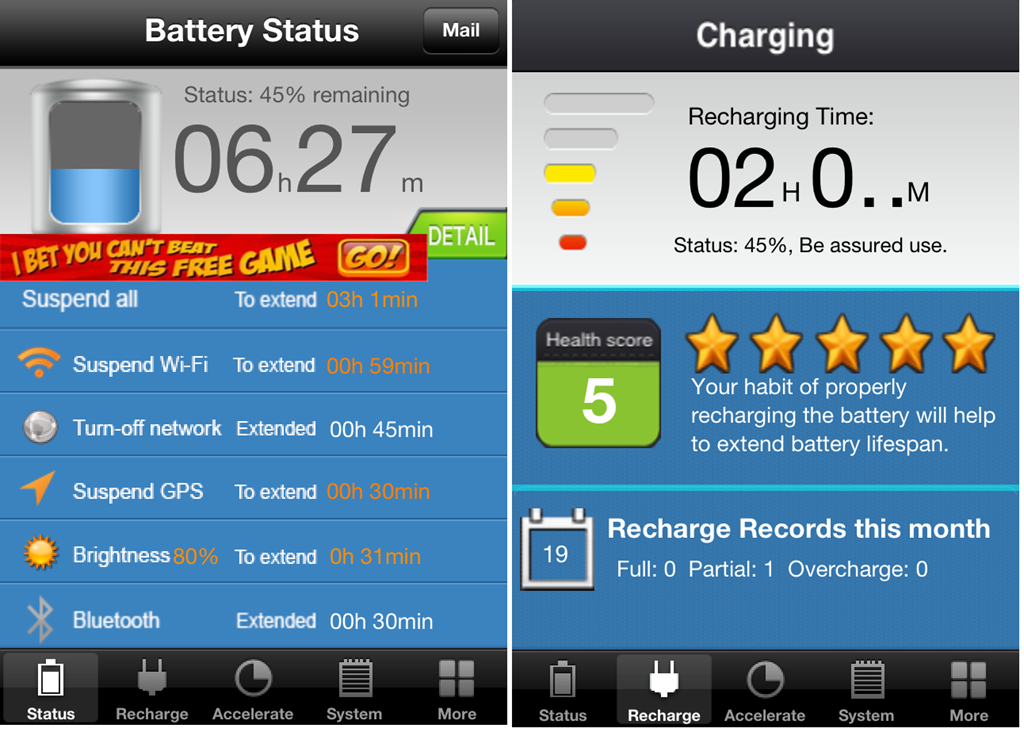Select the Suspend all row

[253, 300]
